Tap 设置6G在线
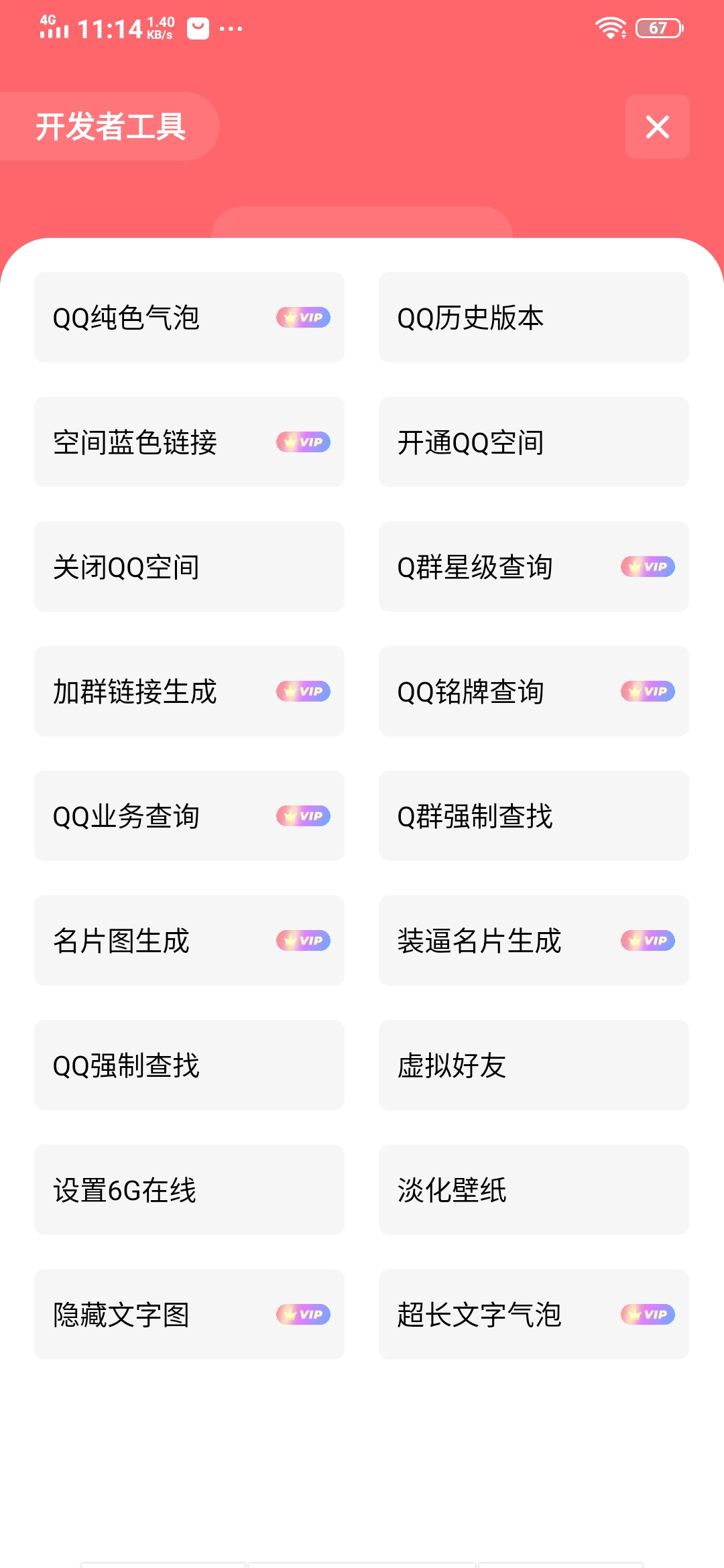The width and height of the screenshot is (724, 1568). 189,1190
